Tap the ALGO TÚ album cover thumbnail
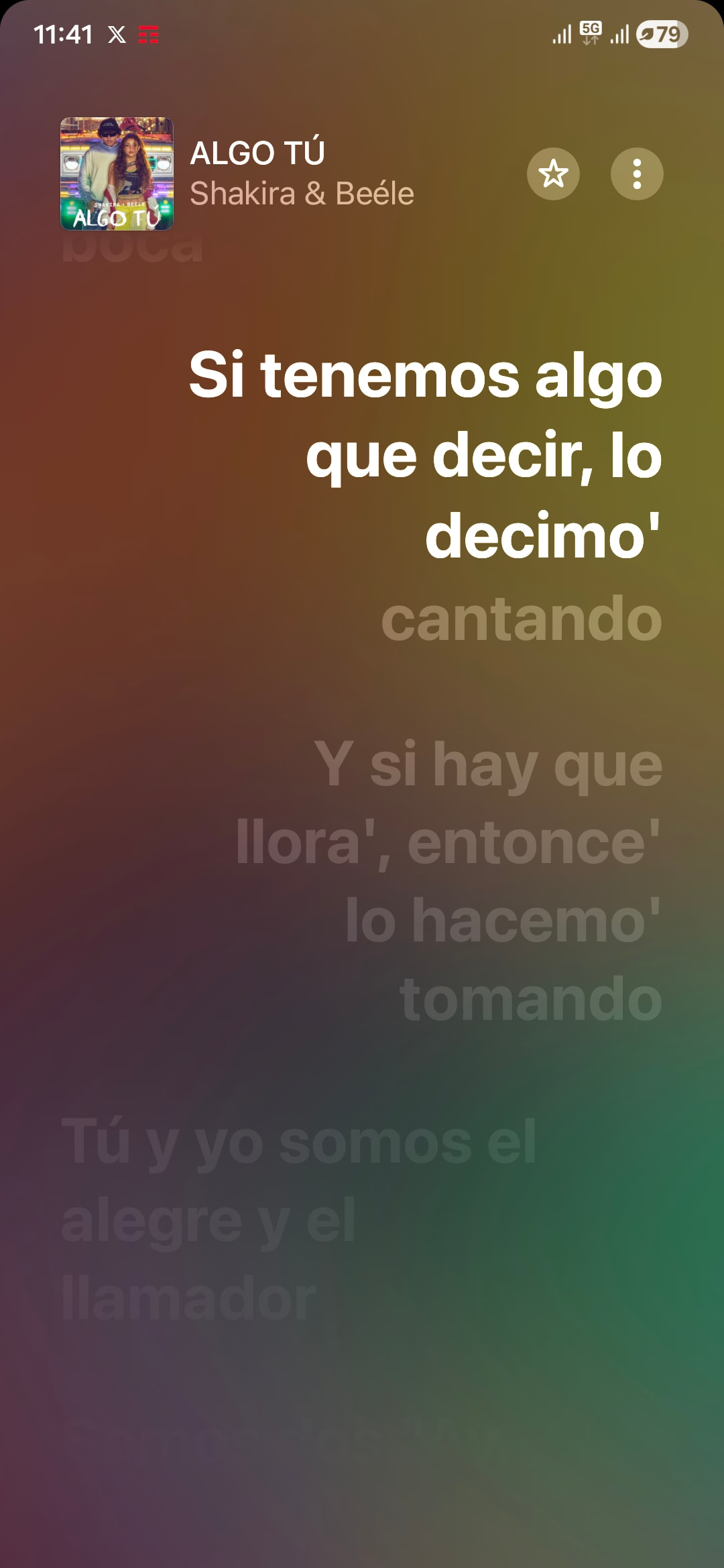The height and width of the screenshot is (1568, 724). [117, 174]
